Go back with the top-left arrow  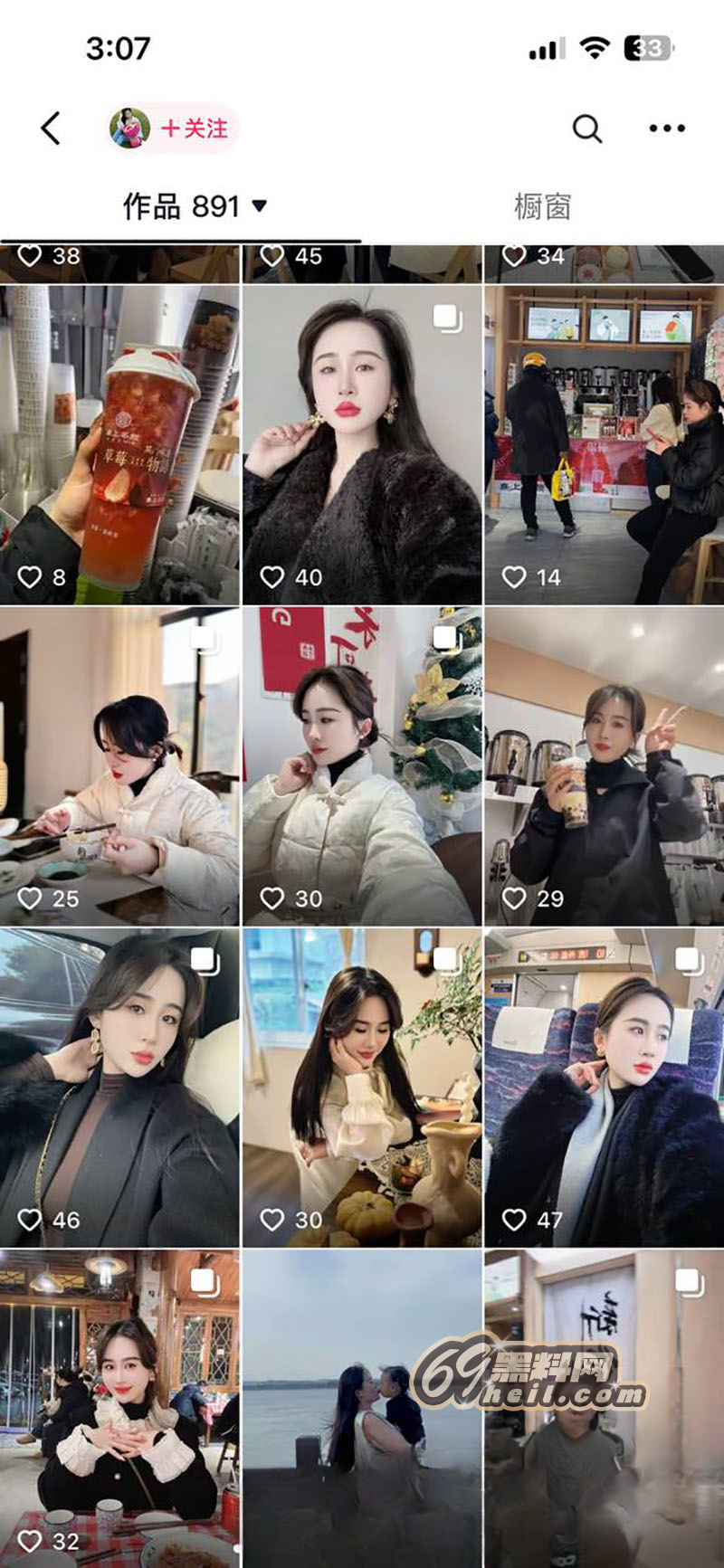point(52,128)
